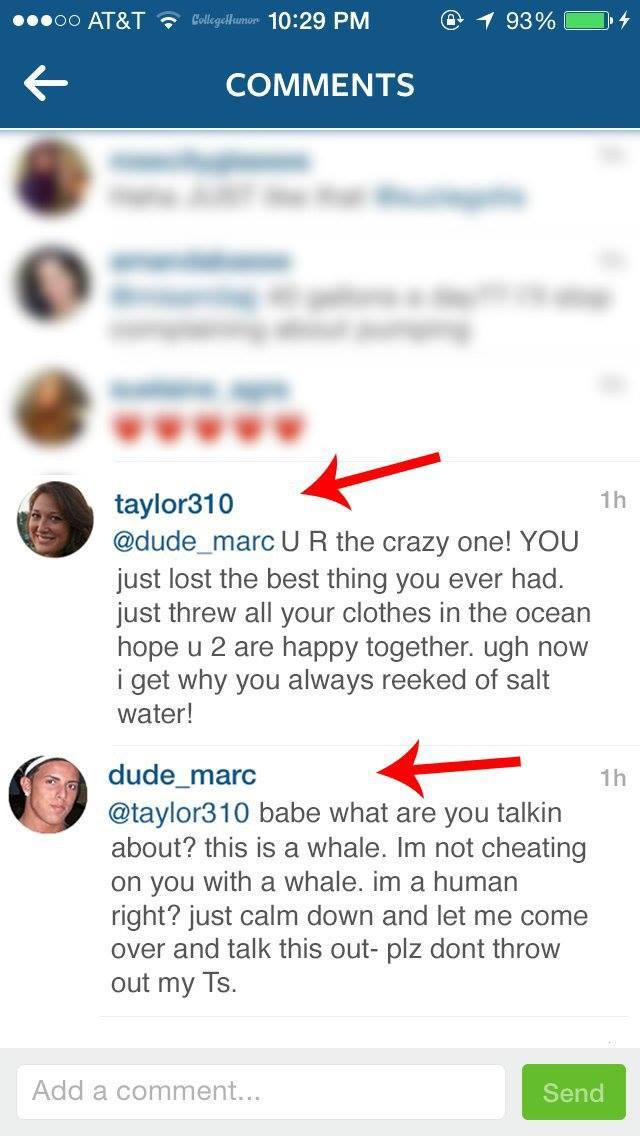Open the taylor310 username link
Image resolution: width=640 pixels, height=1136 pixels.
click(x=174, y=503)
